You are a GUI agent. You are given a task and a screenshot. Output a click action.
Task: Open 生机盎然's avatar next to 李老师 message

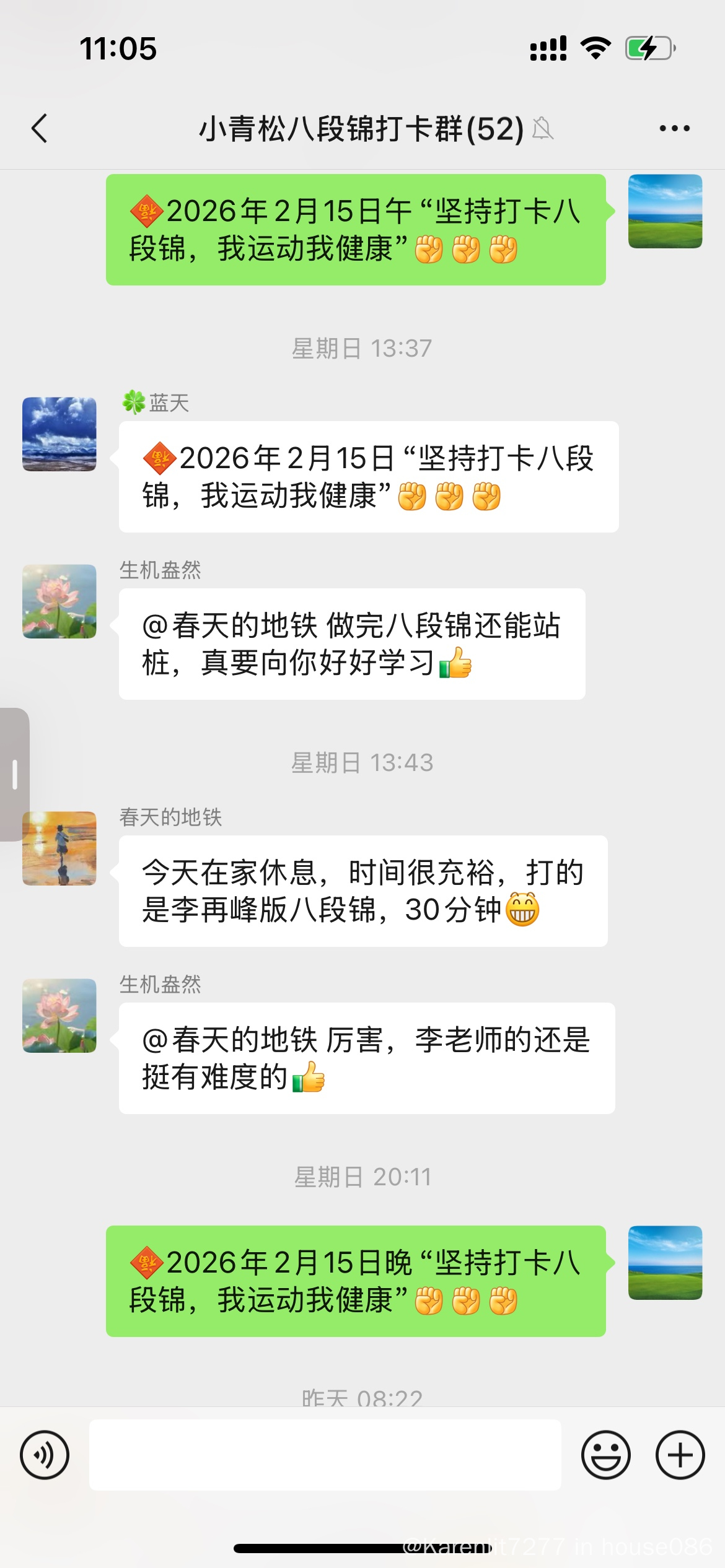click(59, 1016)
